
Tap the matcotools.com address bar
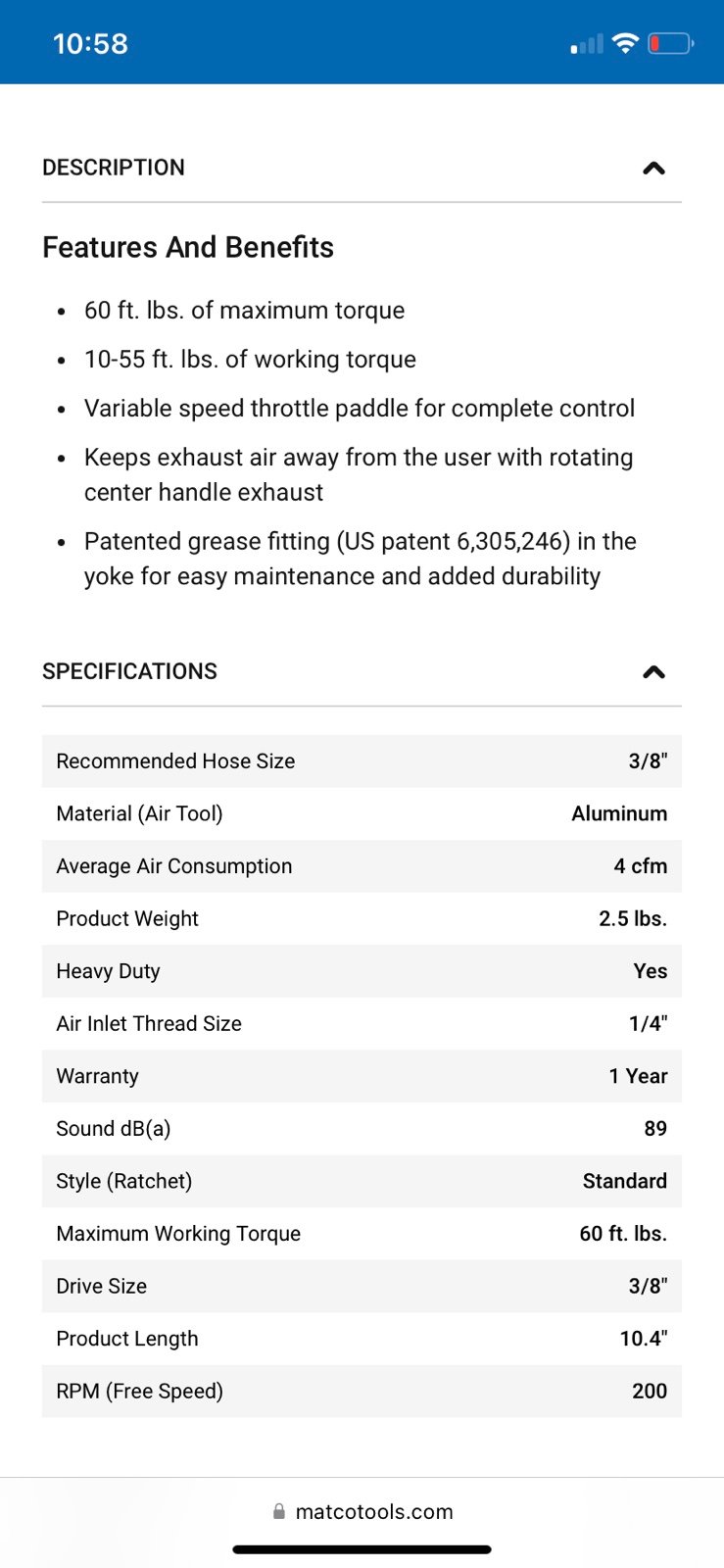point(362,1511)
